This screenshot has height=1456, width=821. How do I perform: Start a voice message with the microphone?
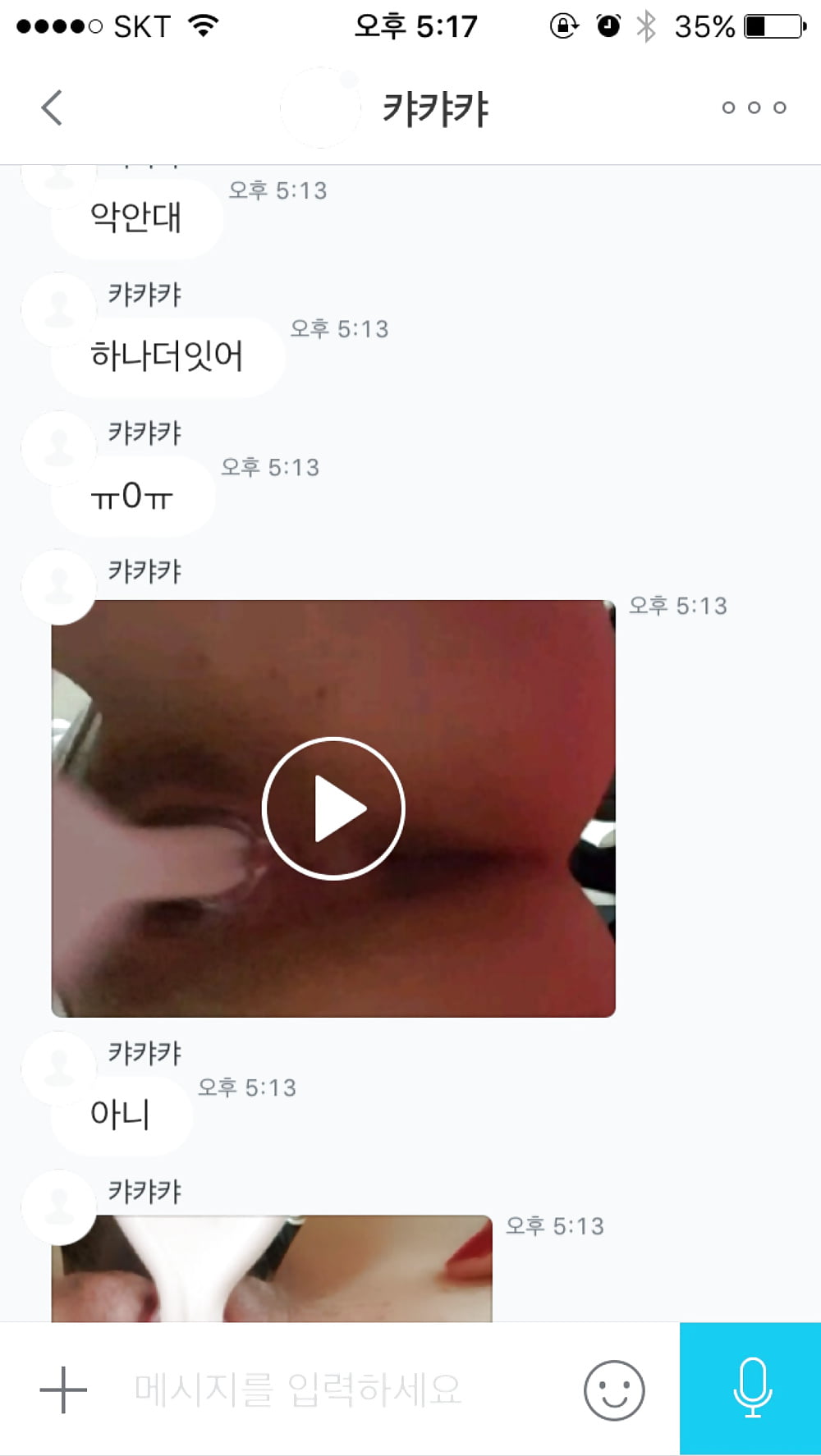[751, 1388]
